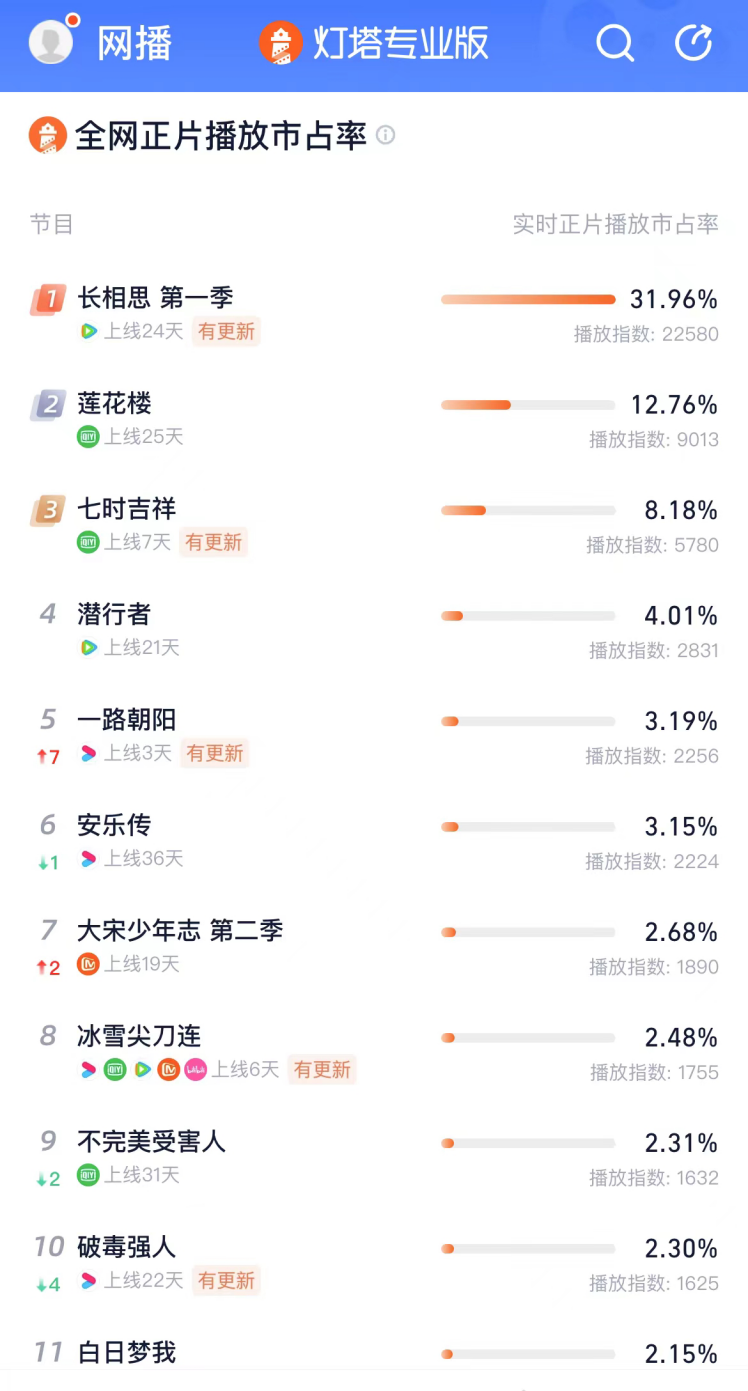View 潜行者 show details

coord(114,614)
